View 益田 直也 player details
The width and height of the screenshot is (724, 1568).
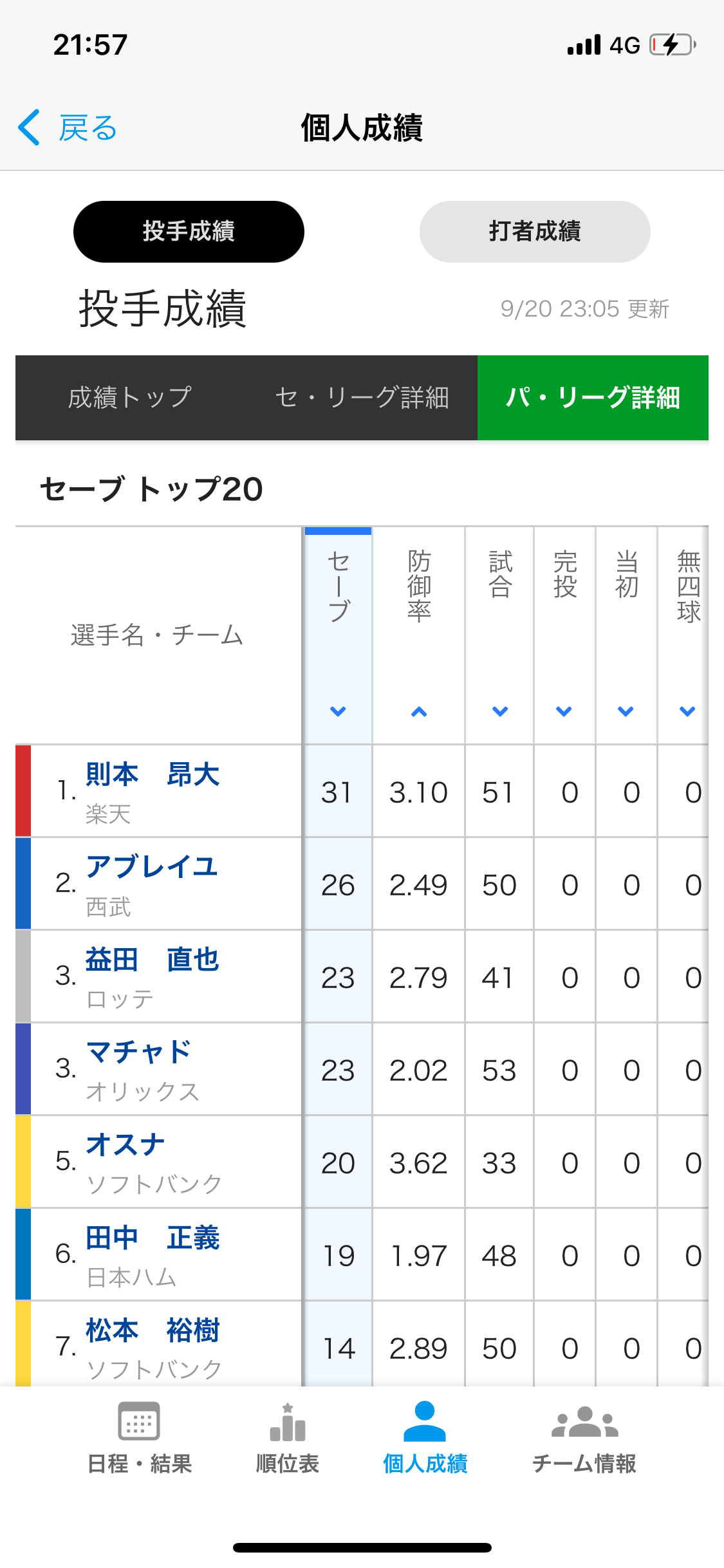point(153,959)
